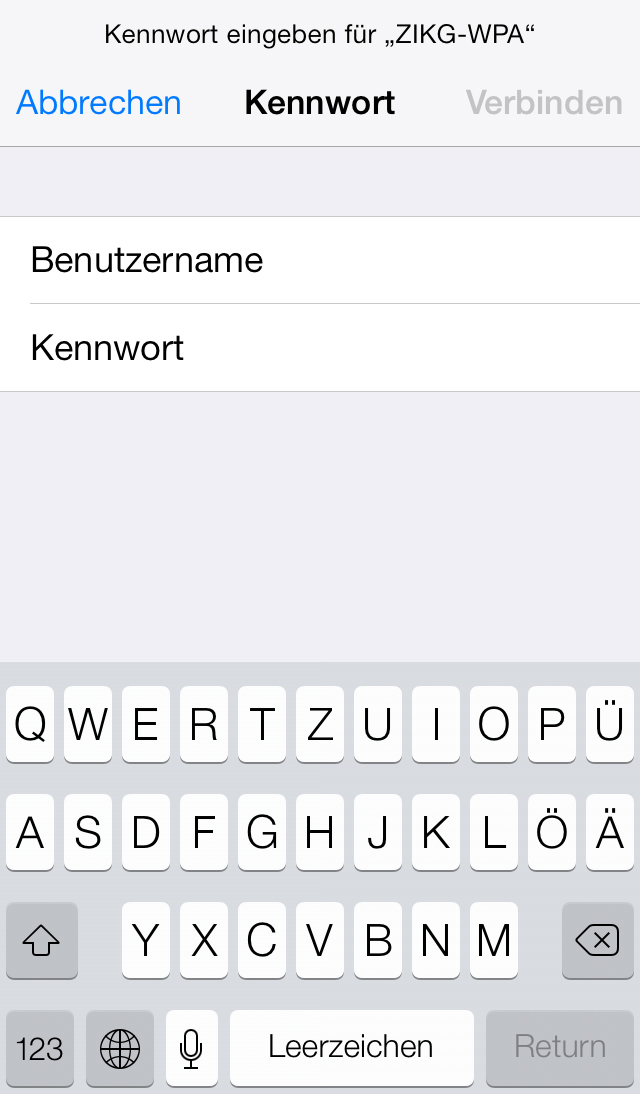Tap the backspace key
The width and height of the screenshot is (640, 1094).
(x=597, y=940)
